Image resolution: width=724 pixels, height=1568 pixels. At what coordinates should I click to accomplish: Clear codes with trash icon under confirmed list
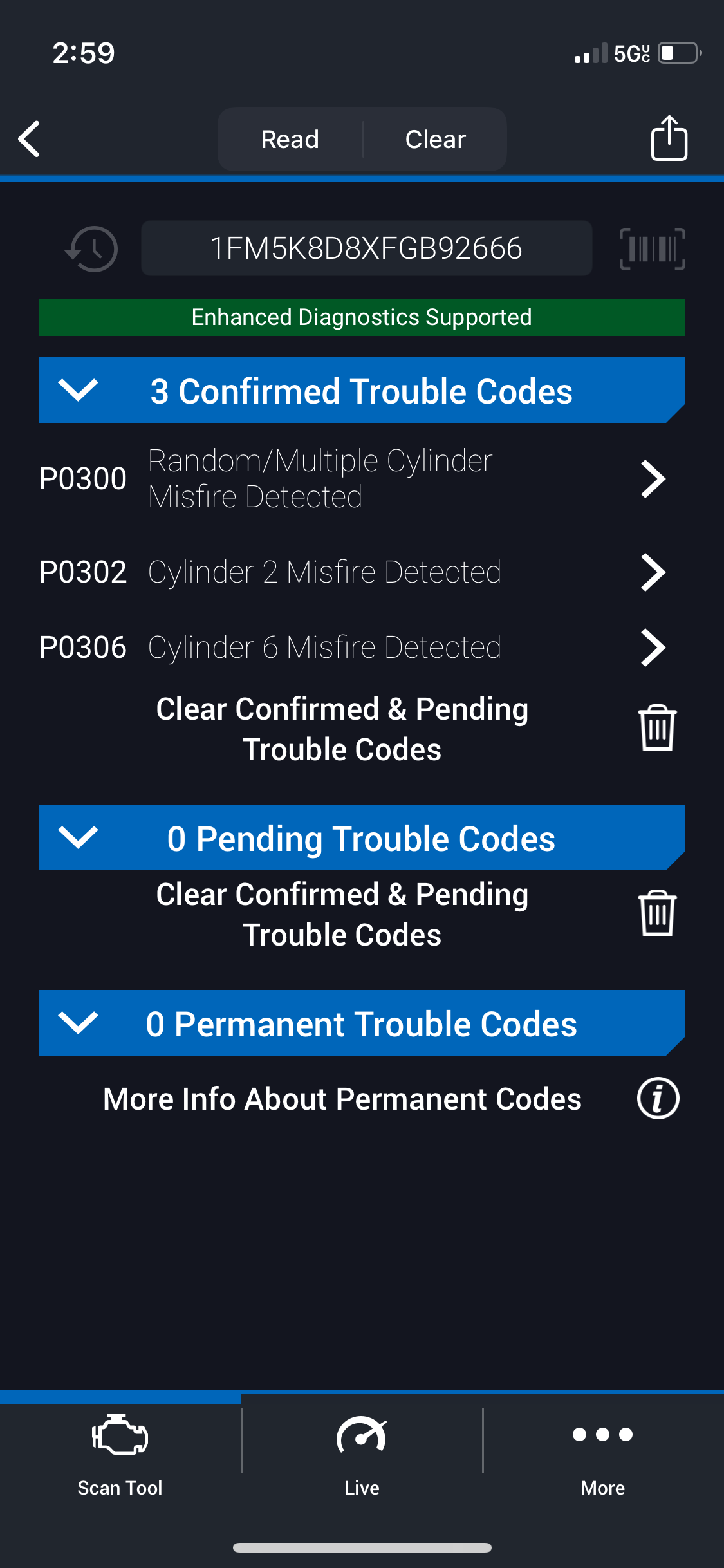[657, 728]
